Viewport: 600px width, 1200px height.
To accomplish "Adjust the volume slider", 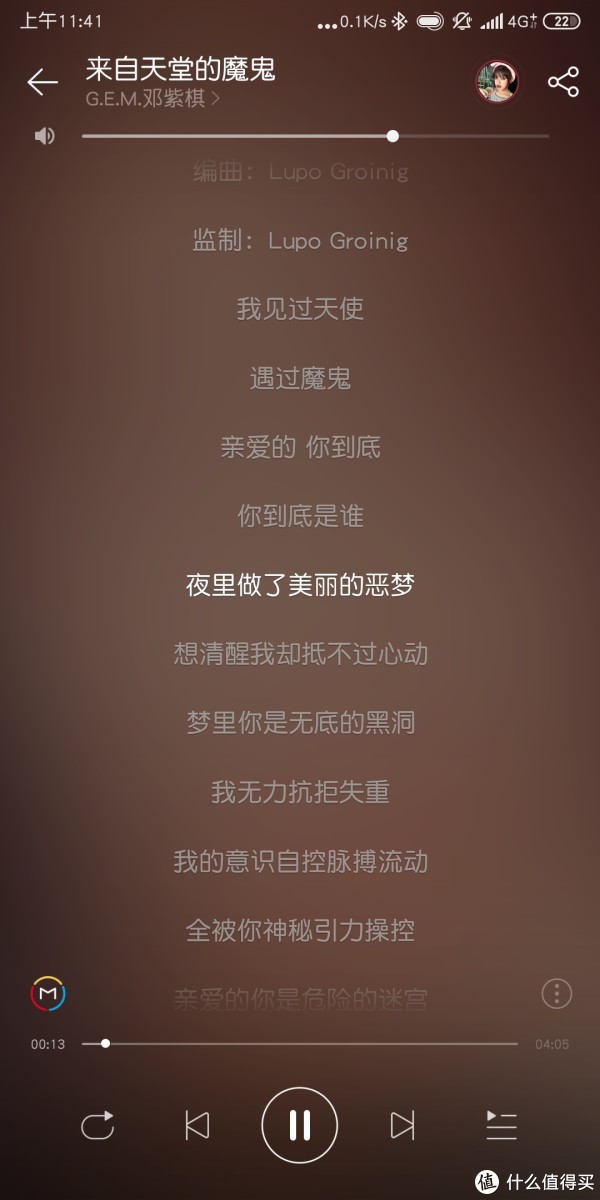I will [392, 136].
